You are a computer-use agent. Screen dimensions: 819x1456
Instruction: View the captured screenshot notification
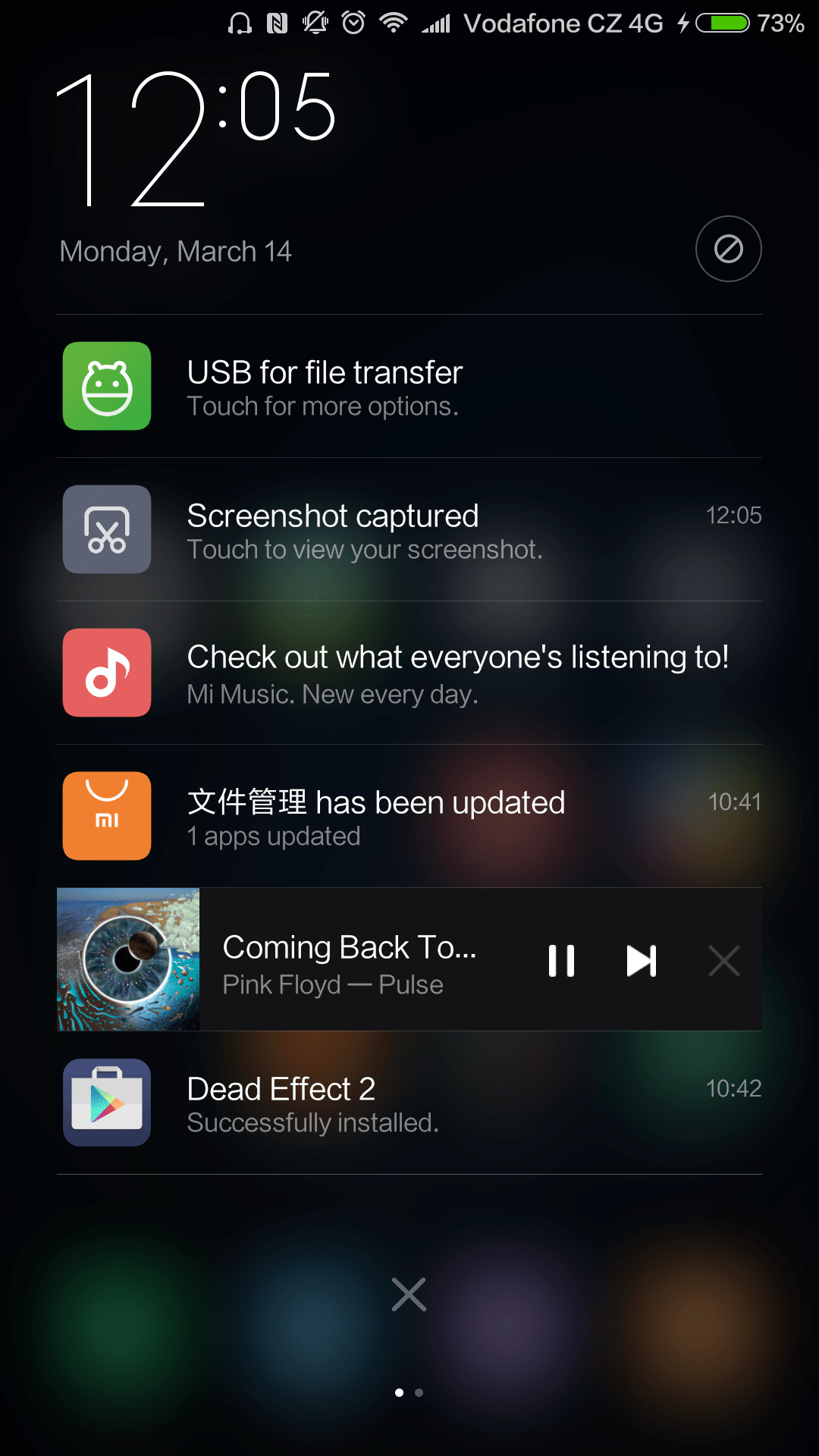click(409, 529)
